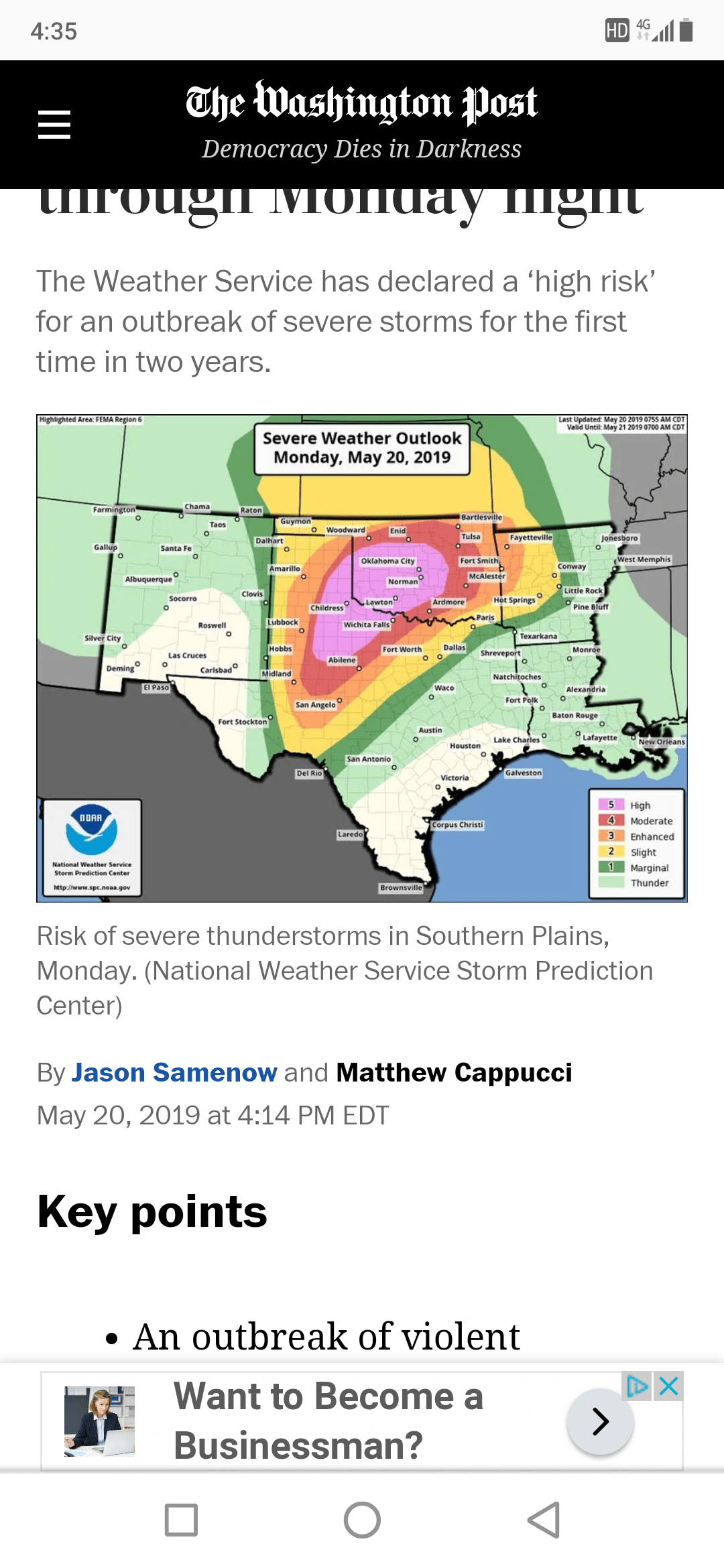Go to the system home screen
The height and width of the screenshot is (1568, 724).
[x=362, y=1520]
